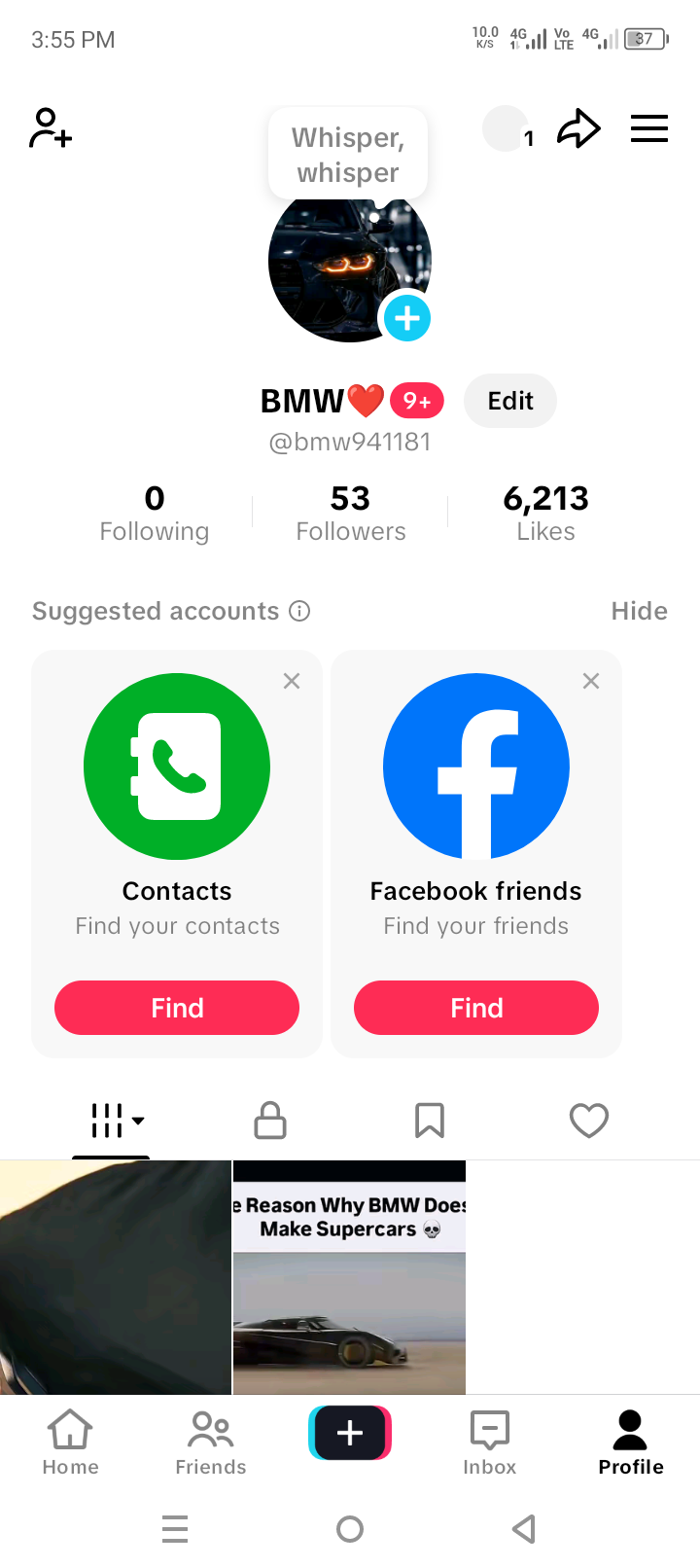Find your contacts

(177, 1008)
